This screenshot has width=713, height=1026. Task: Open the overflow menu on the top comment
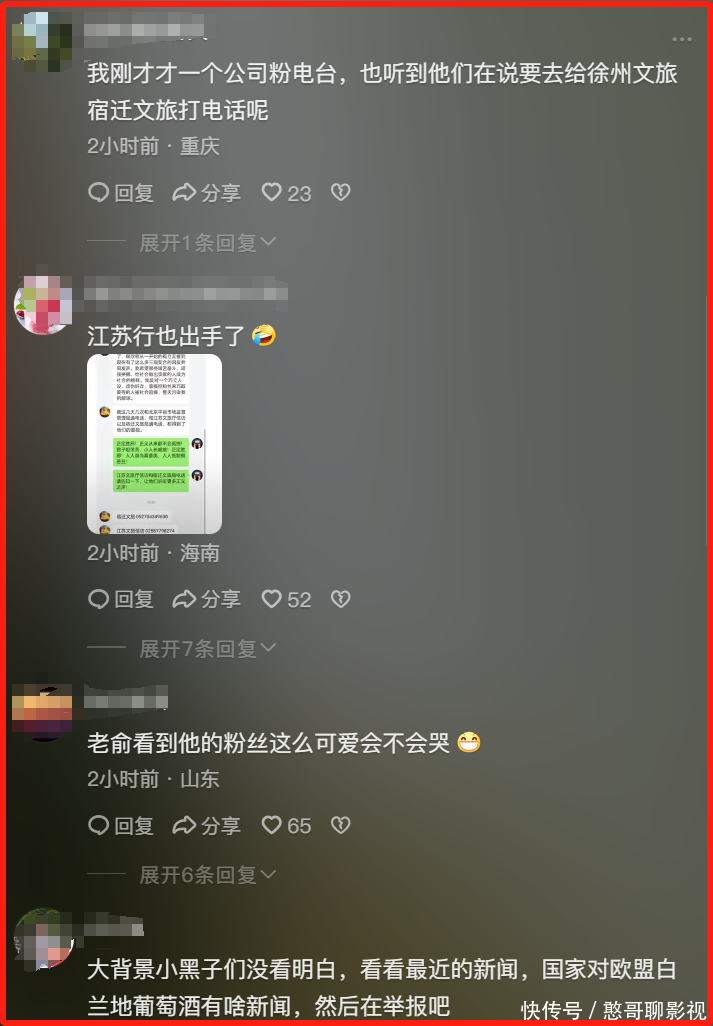[682, 39]
